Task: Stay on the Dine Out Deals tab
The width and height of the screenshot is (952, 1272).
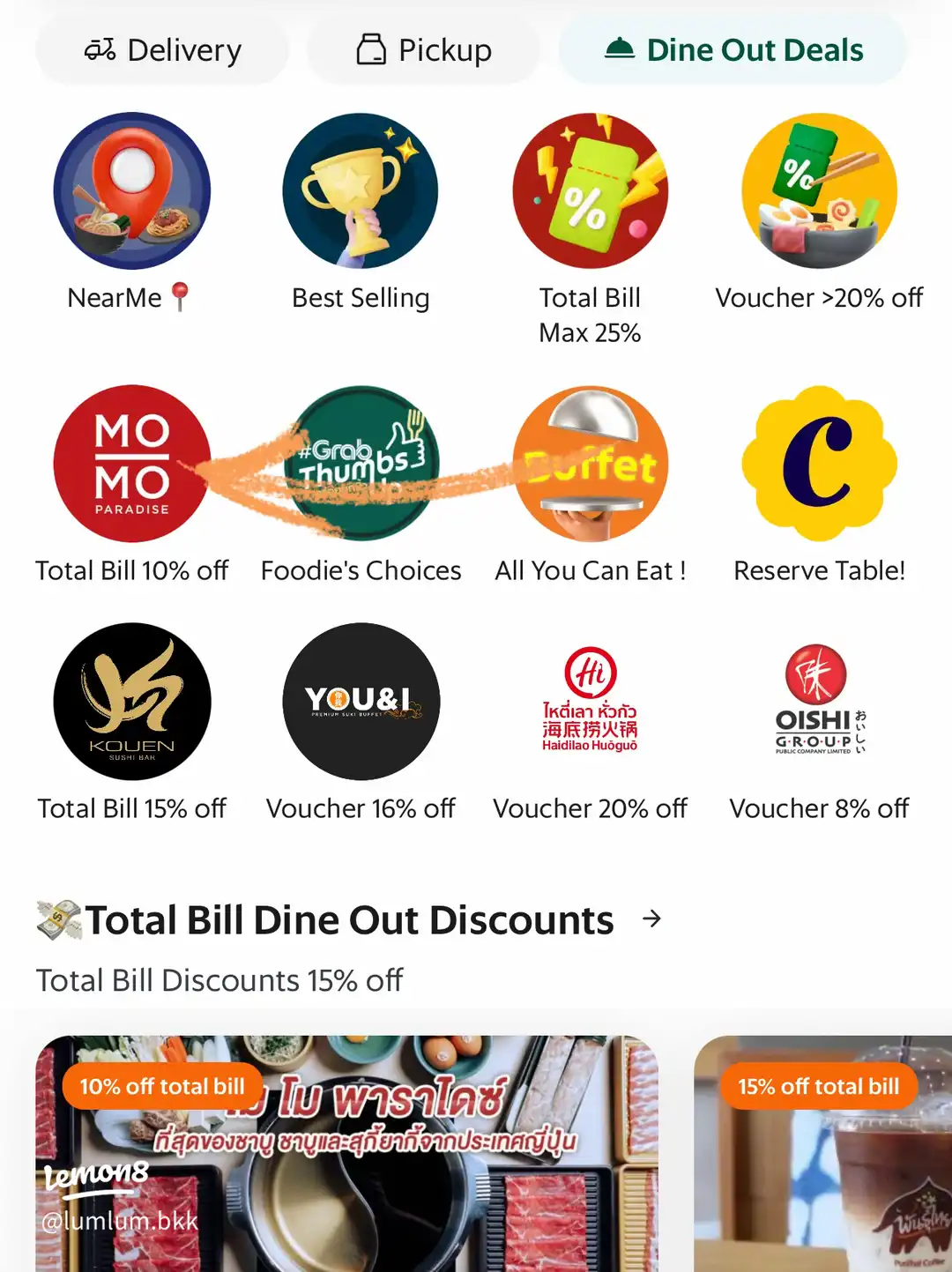Action: (x=733, y=50)
